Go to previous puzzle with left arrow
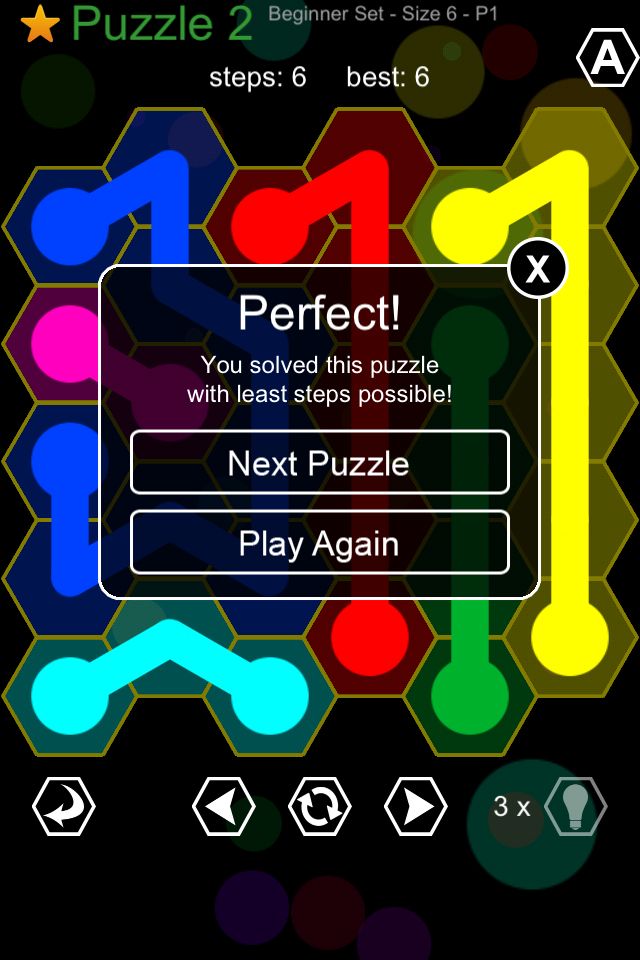The width and height of the screenshot is (640, 960). [x=223, y=806]
